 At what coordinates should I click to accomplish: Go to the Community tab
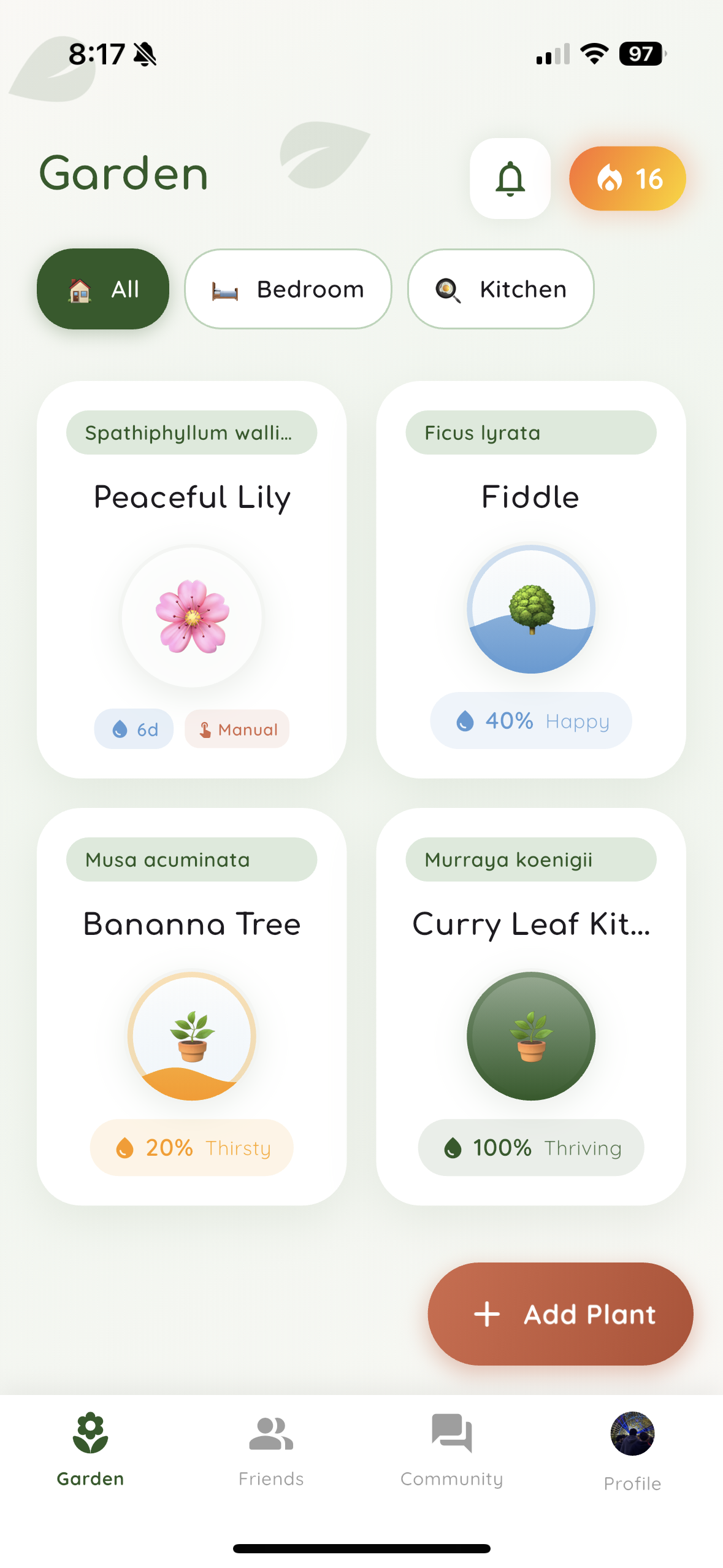452,1449
